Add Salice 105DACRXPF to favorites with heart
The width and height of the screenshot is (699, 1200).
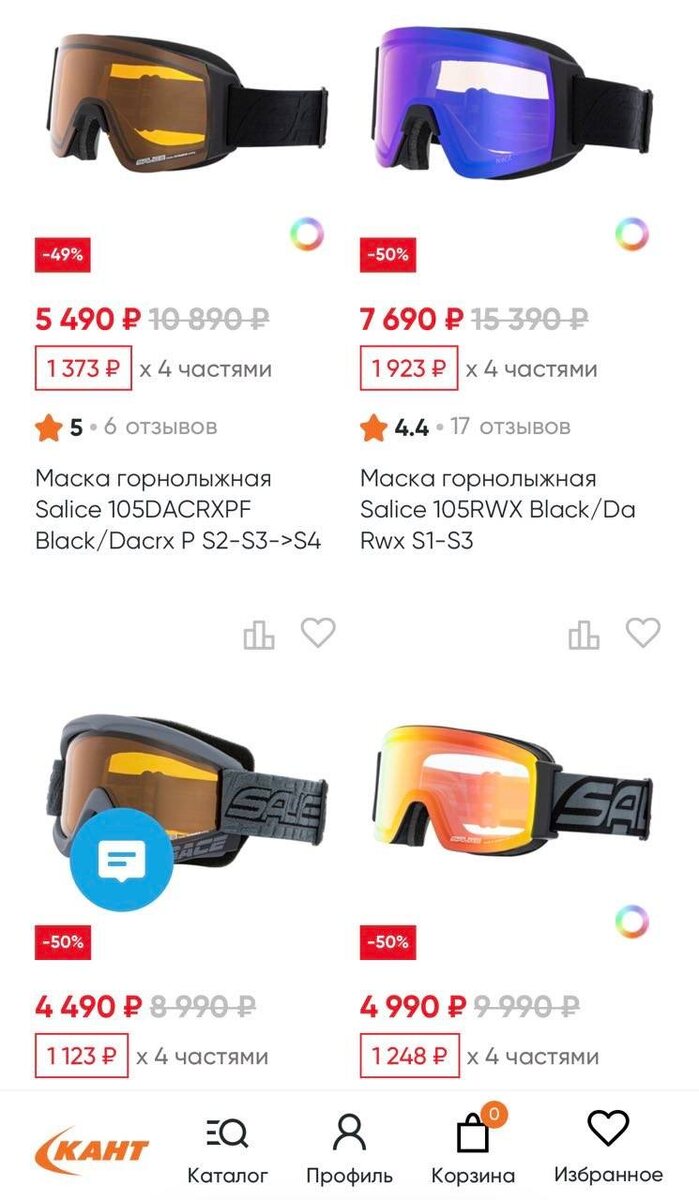(318, 633)
